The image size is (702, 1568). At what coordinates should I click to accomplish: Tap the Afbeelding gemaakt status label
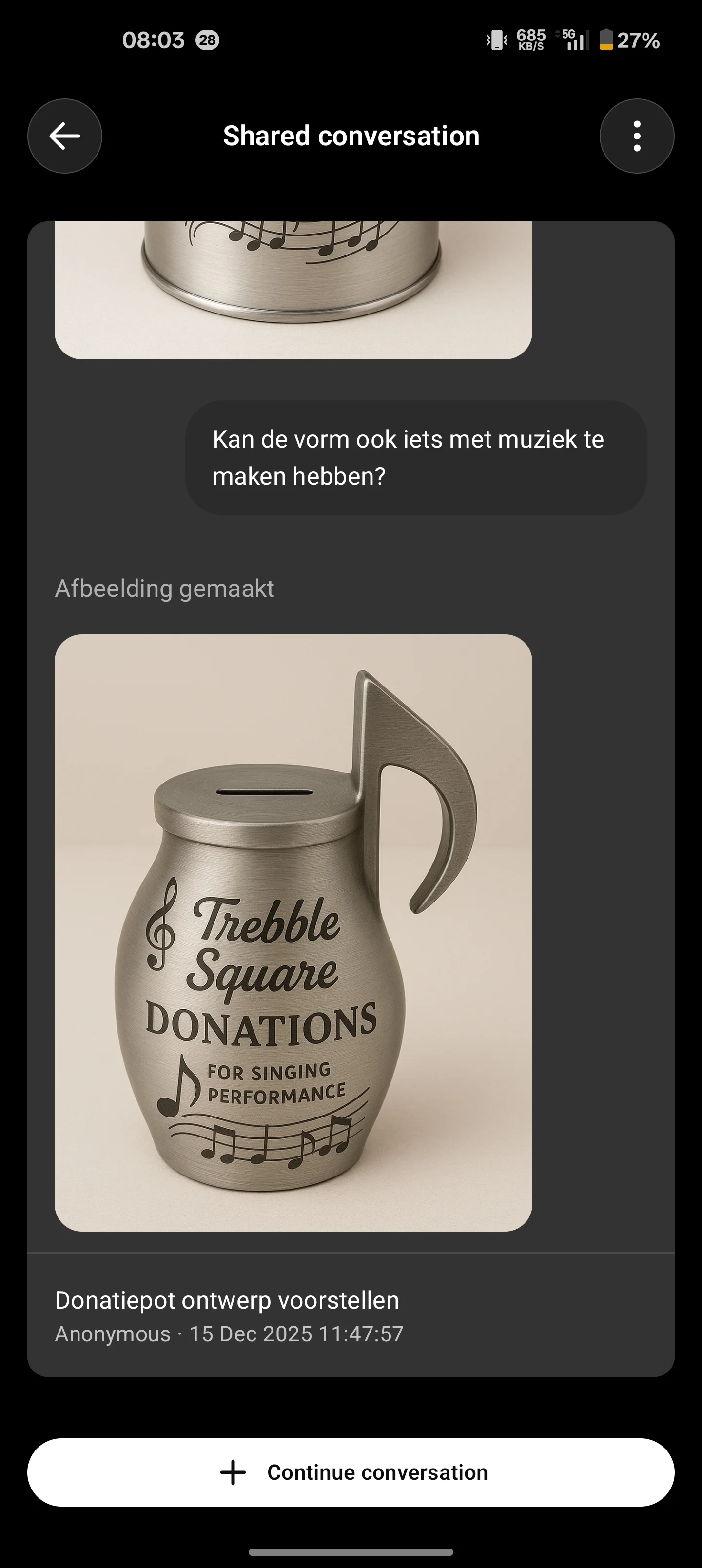pyautogui.click(x=165, y=588)
